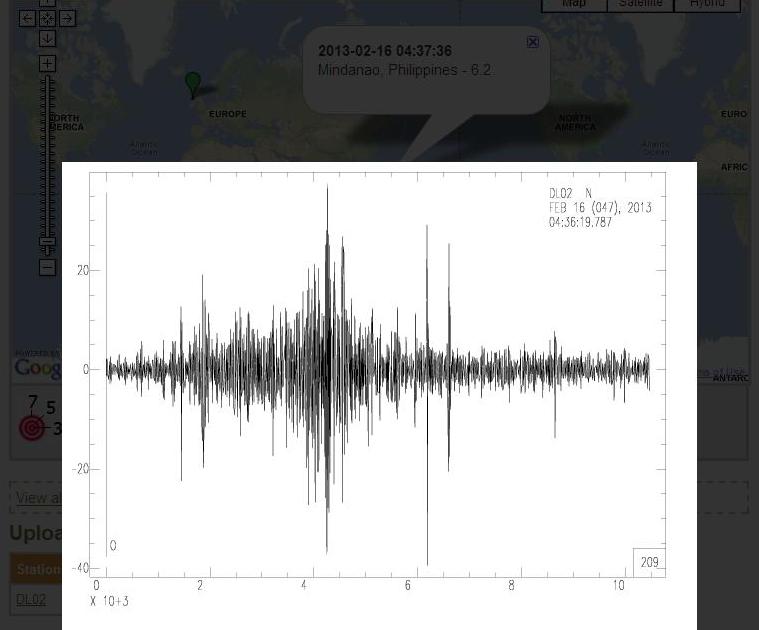Screen dimensions: 759x630
Task: Tap the zoom level slider handle
Action: pyautogui.click(x=47, y=242)
